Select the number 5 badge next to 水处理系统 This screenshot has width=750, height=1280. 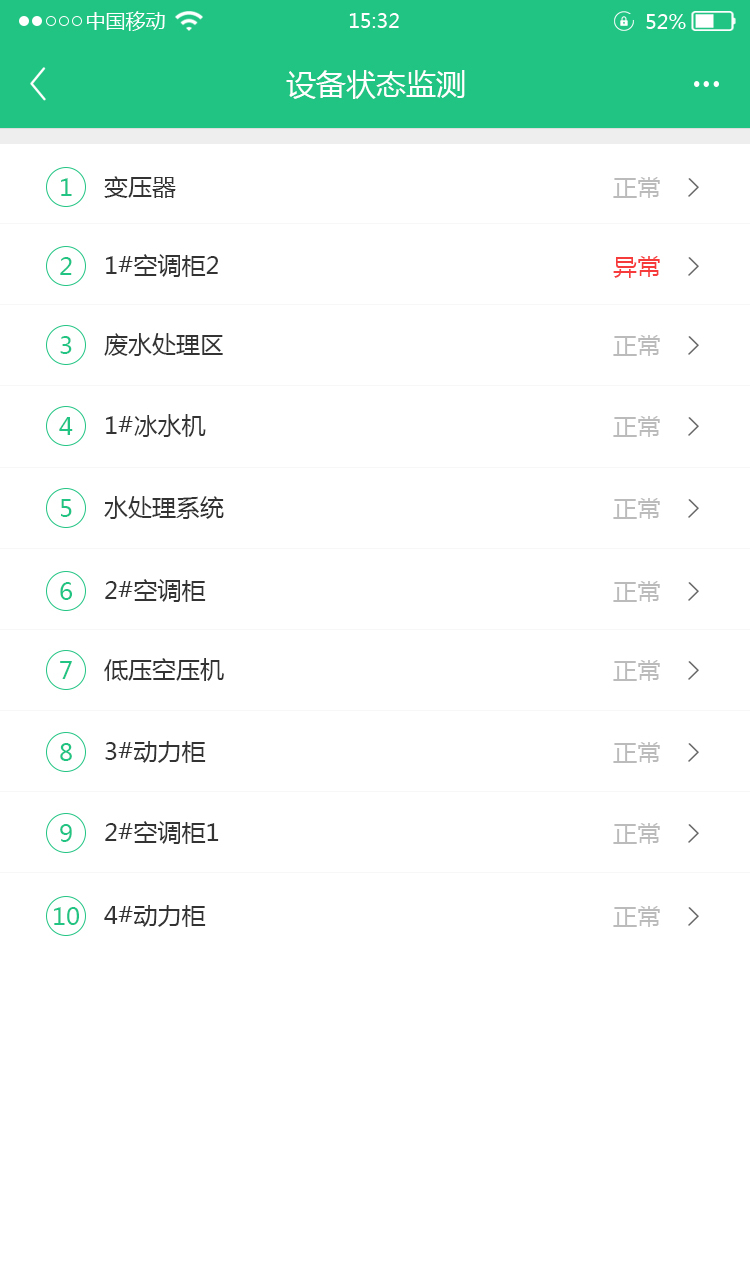pos(66,508)
